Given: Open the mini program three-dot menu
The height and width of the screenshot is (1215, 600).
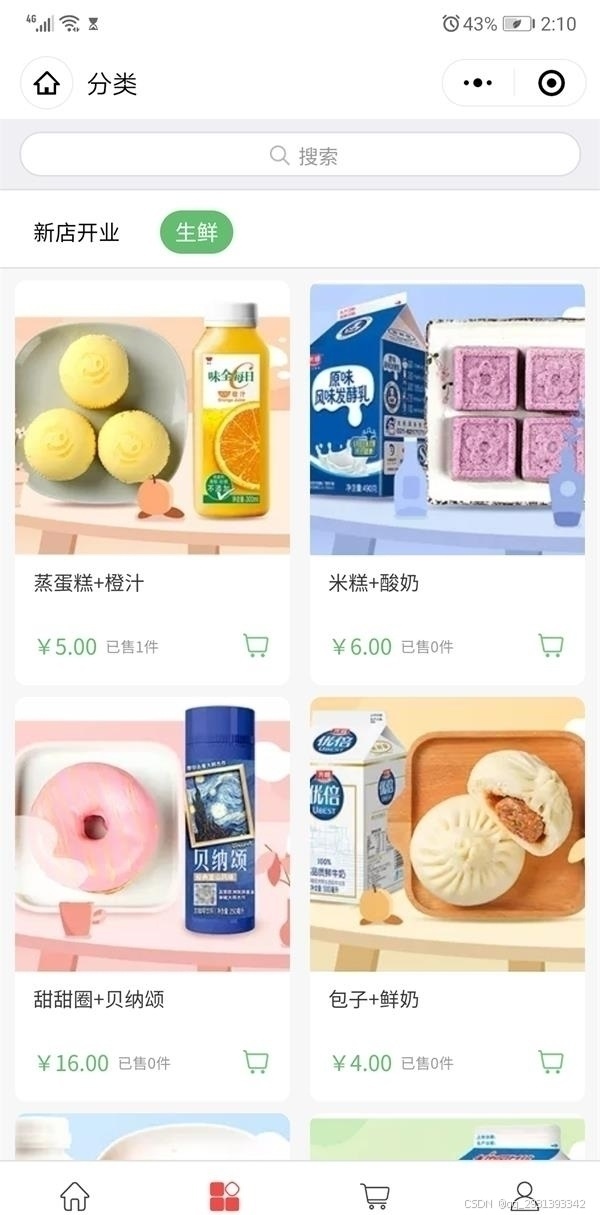Looking at the screenshot, I should coord(478,83).
